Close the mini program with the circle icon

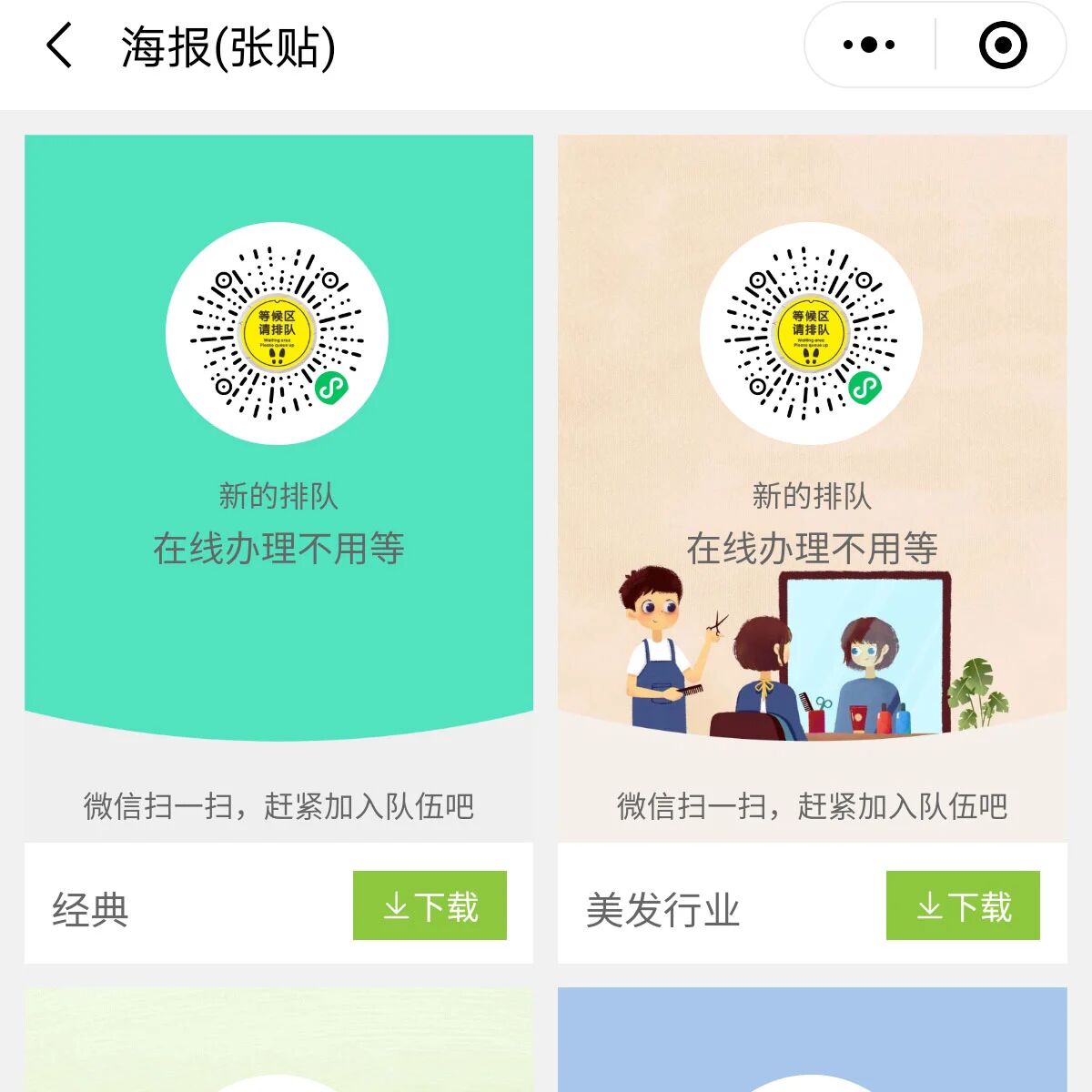pyautogui.click(x=1003, y=45)
